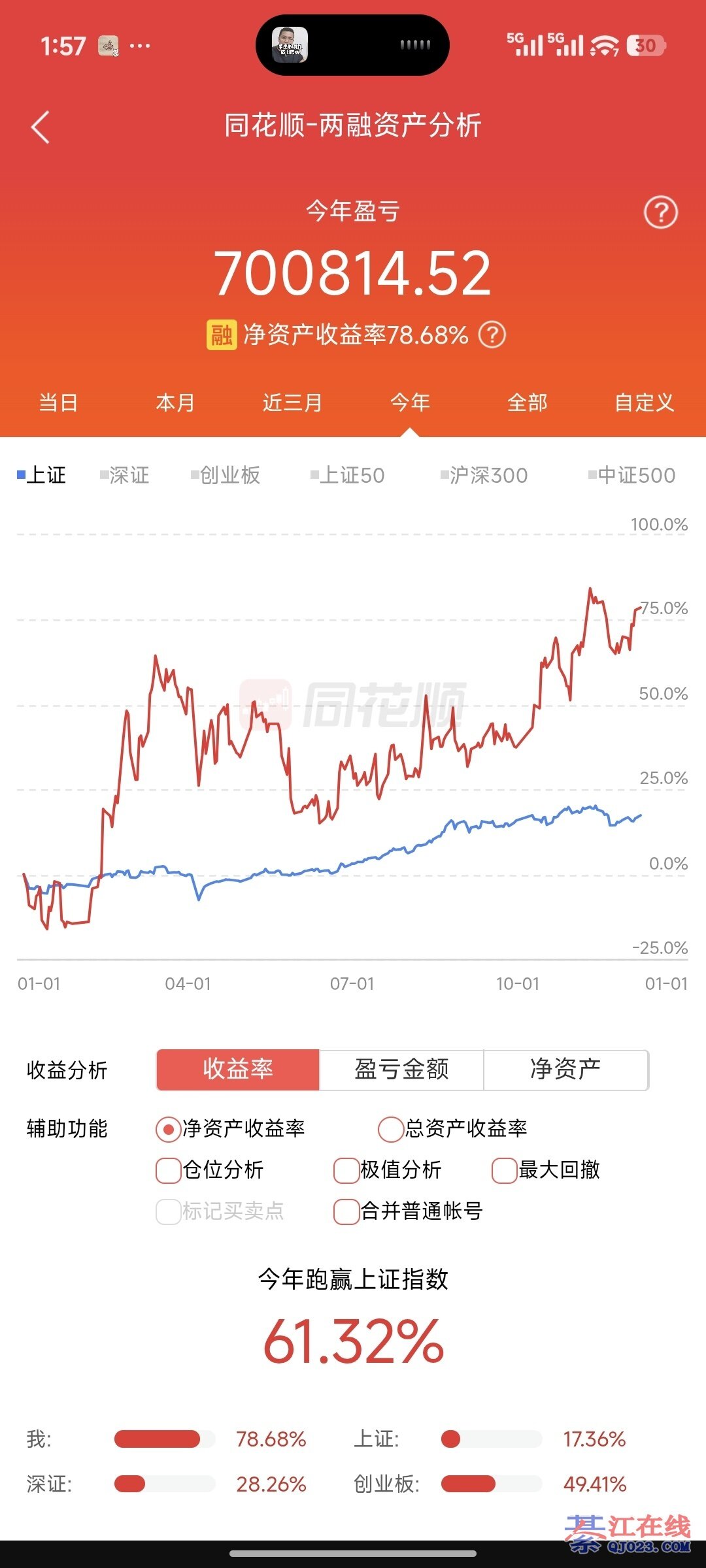
Task: Turn on 合并普通帐号 checkbox
Action: [346, 1211]
